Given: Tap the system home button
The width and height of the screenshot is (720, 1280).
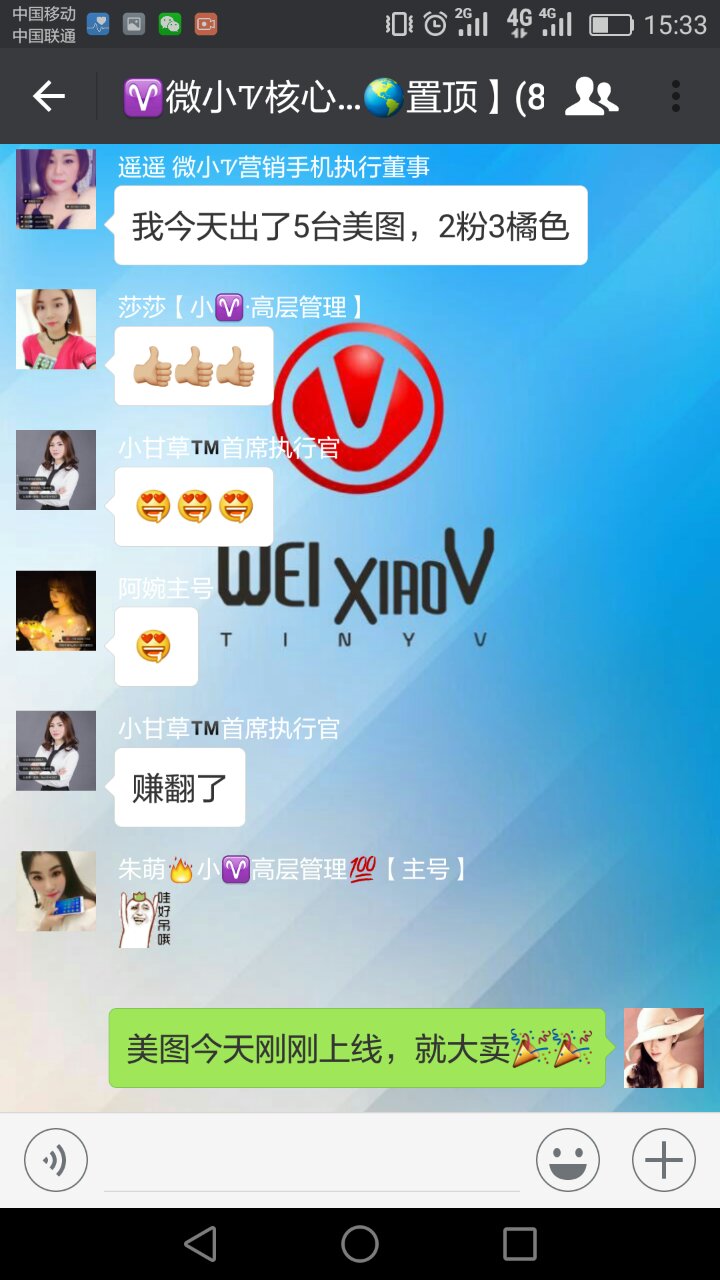Looking at the screenshot, I should tap(360, 1244).
